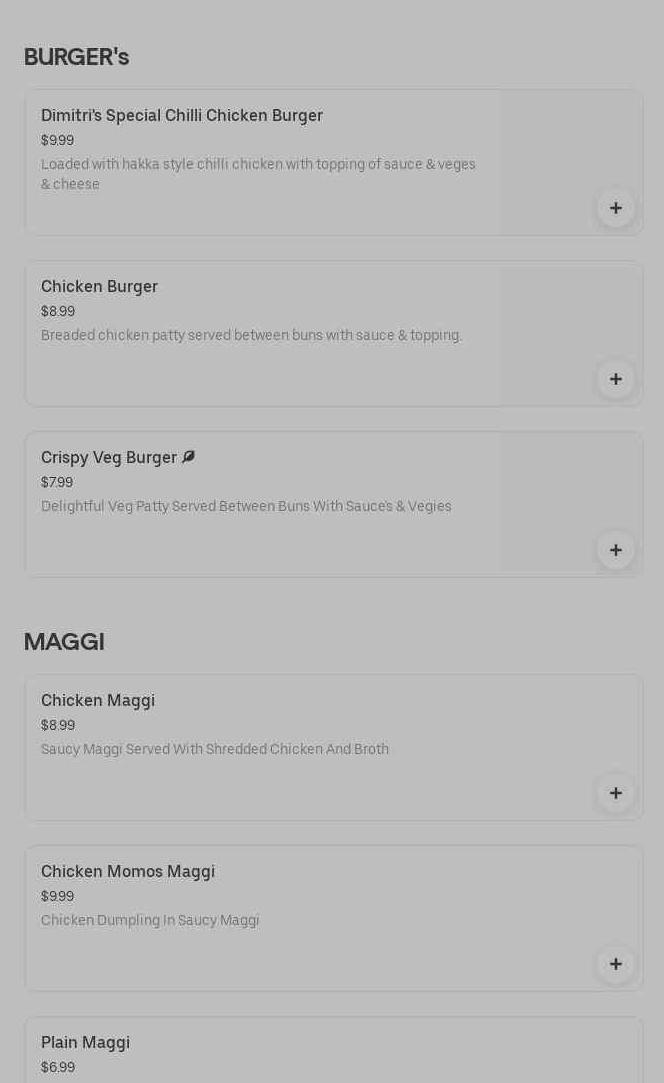Add Chicken Maggi to the order
Image resolution: width=664 pixels, height=1083 pixels.
tap(616, 793)
